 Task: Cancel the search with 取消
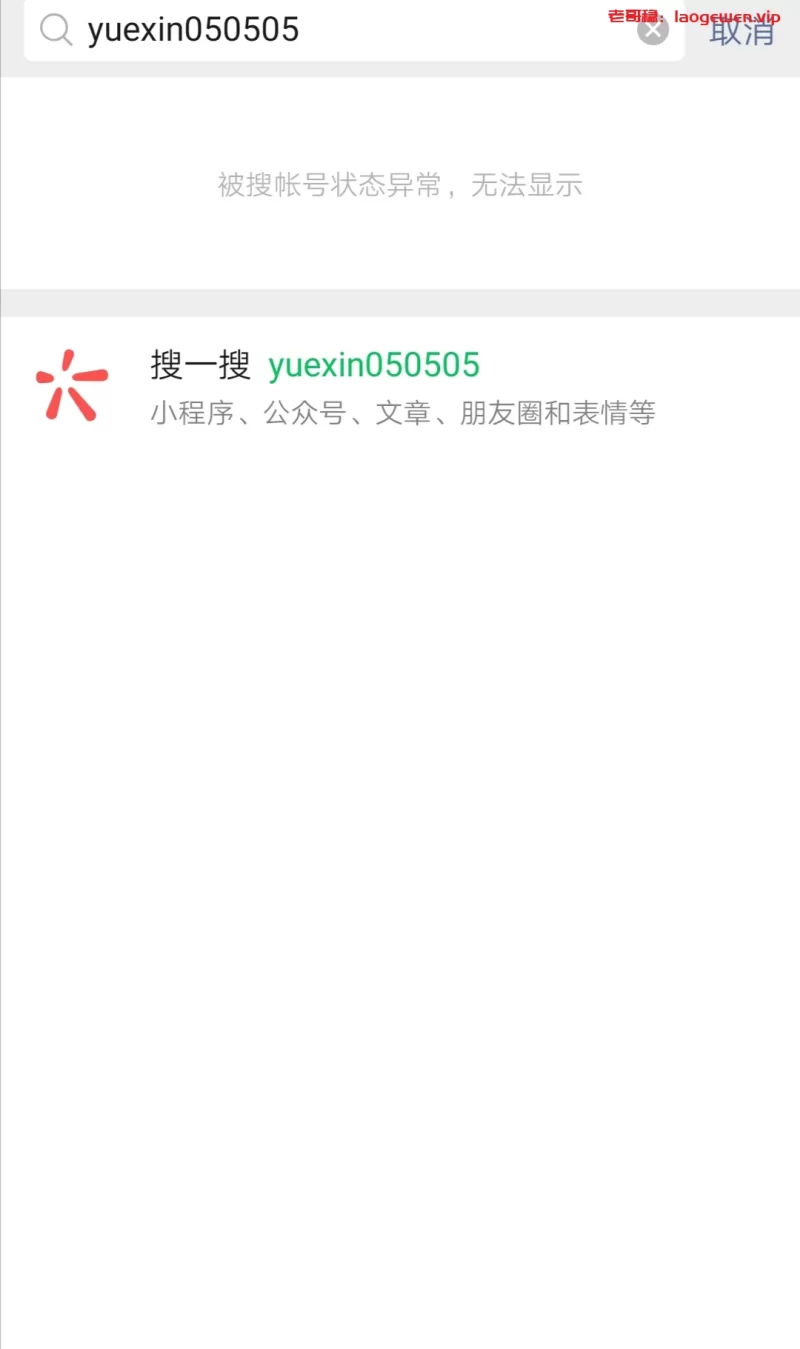pos(742,32)
